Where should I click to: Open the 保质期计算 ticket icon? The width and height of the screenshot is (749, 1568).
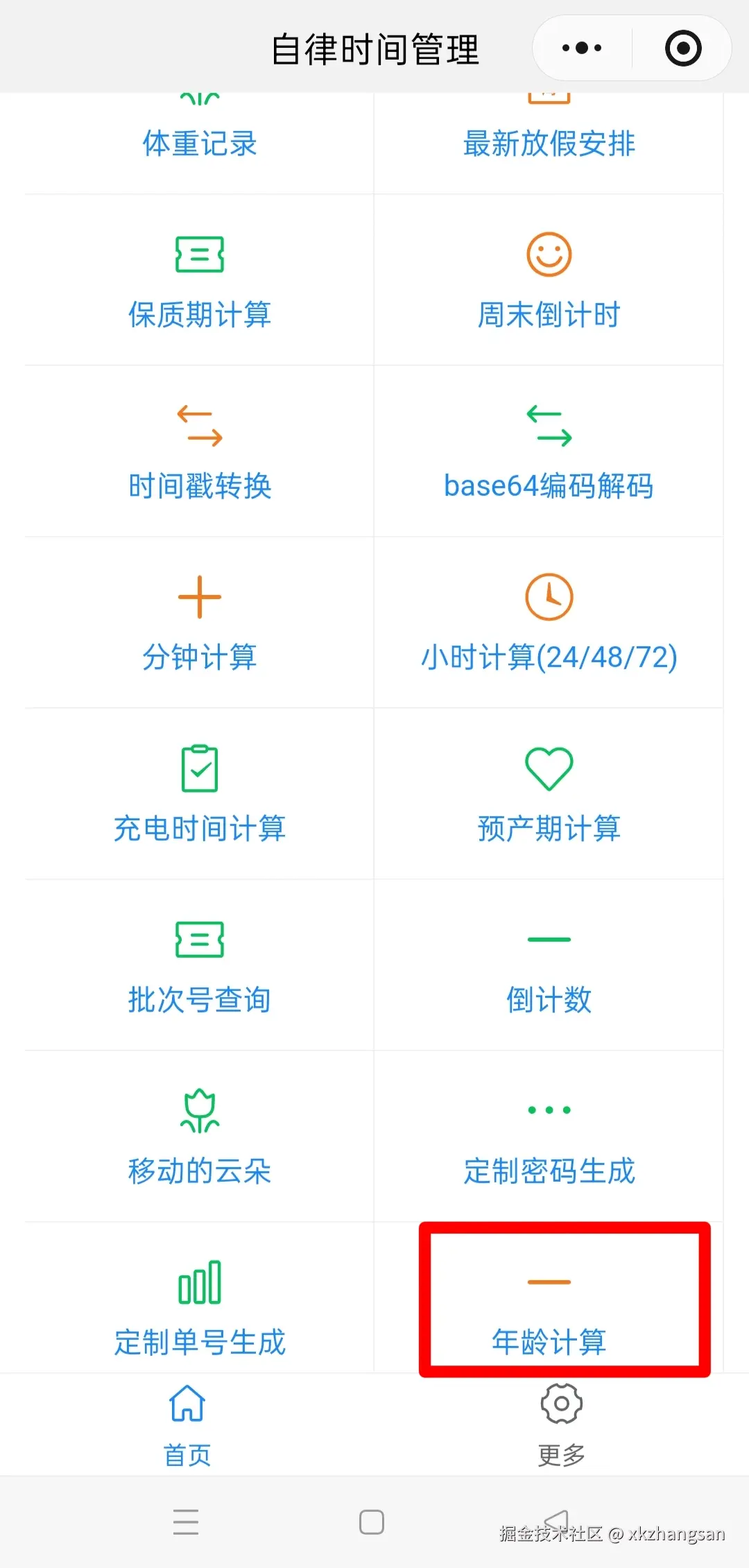pos(199,254)
